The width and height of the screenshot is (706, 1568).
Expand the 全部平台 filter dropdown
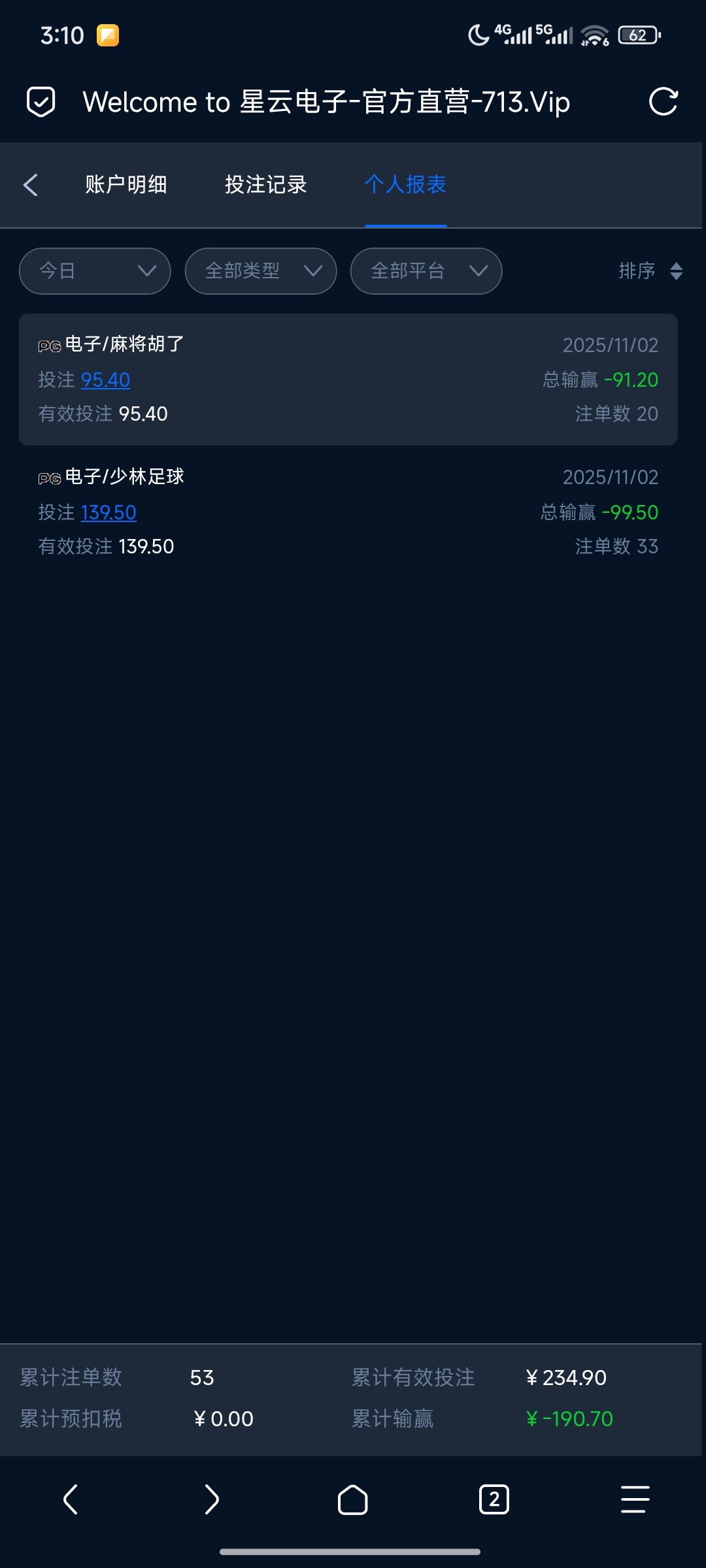click(x=426, y=271)
